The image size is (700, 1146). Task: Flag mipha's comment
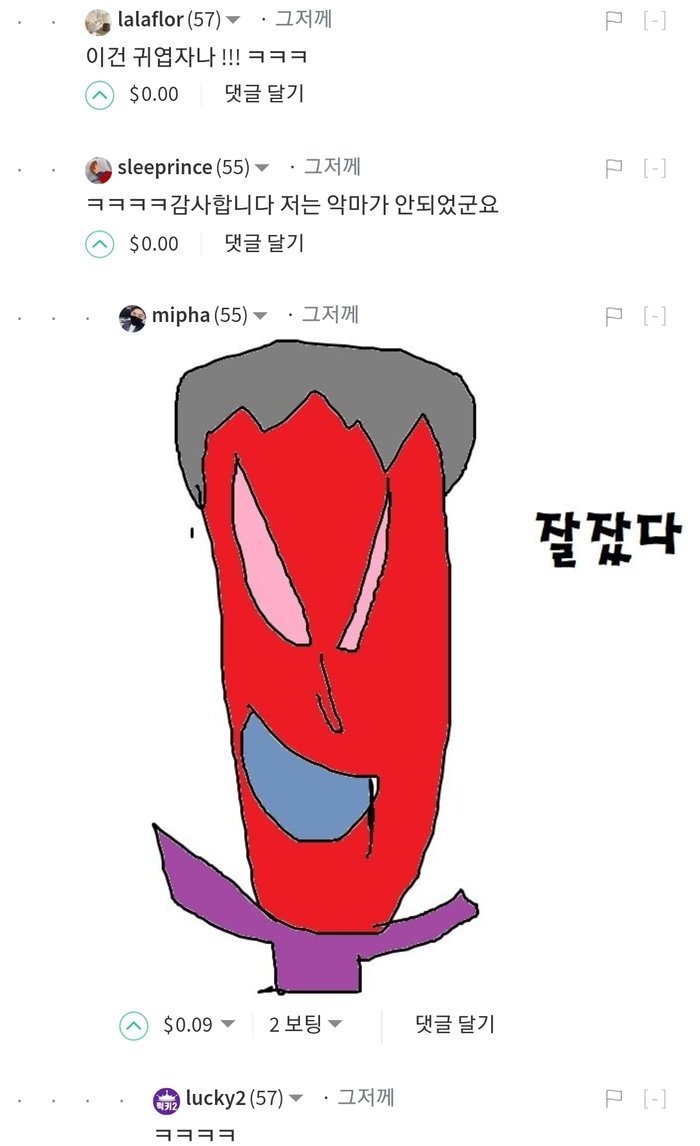tap(614, 316)
